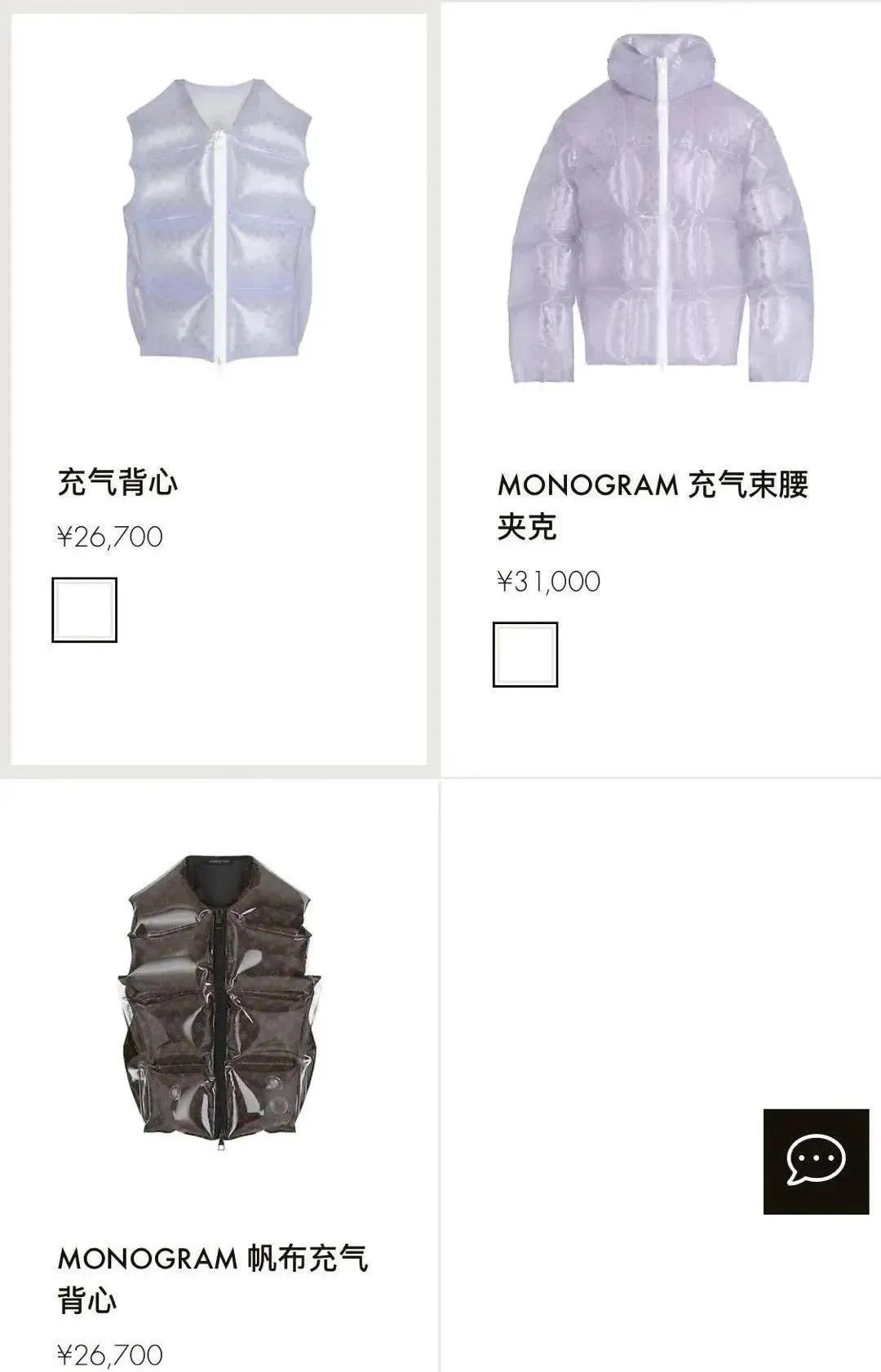Select white color swatch under 充气束腰夹克
The image size is (881, 1372).
(x=525, y=654)
